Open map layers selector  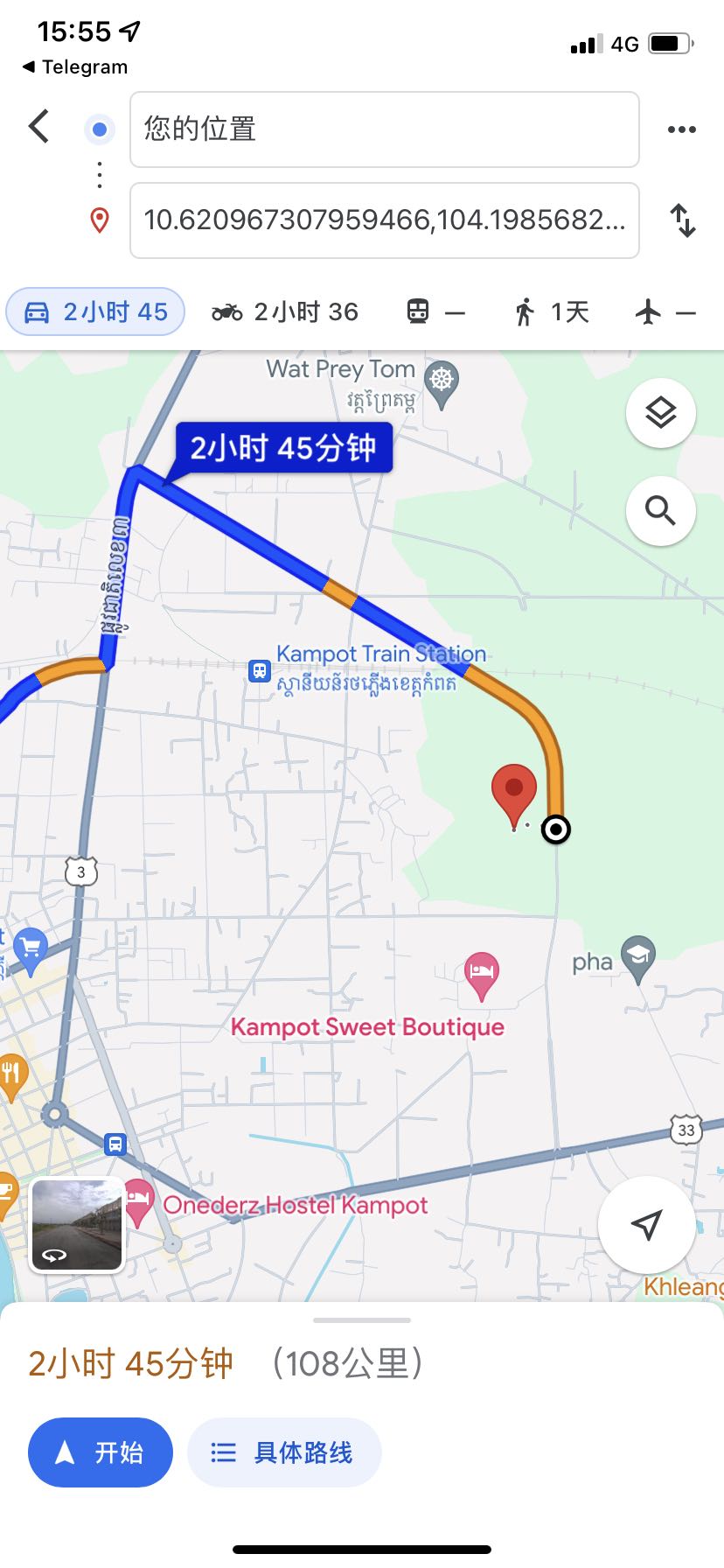(660, 413)
